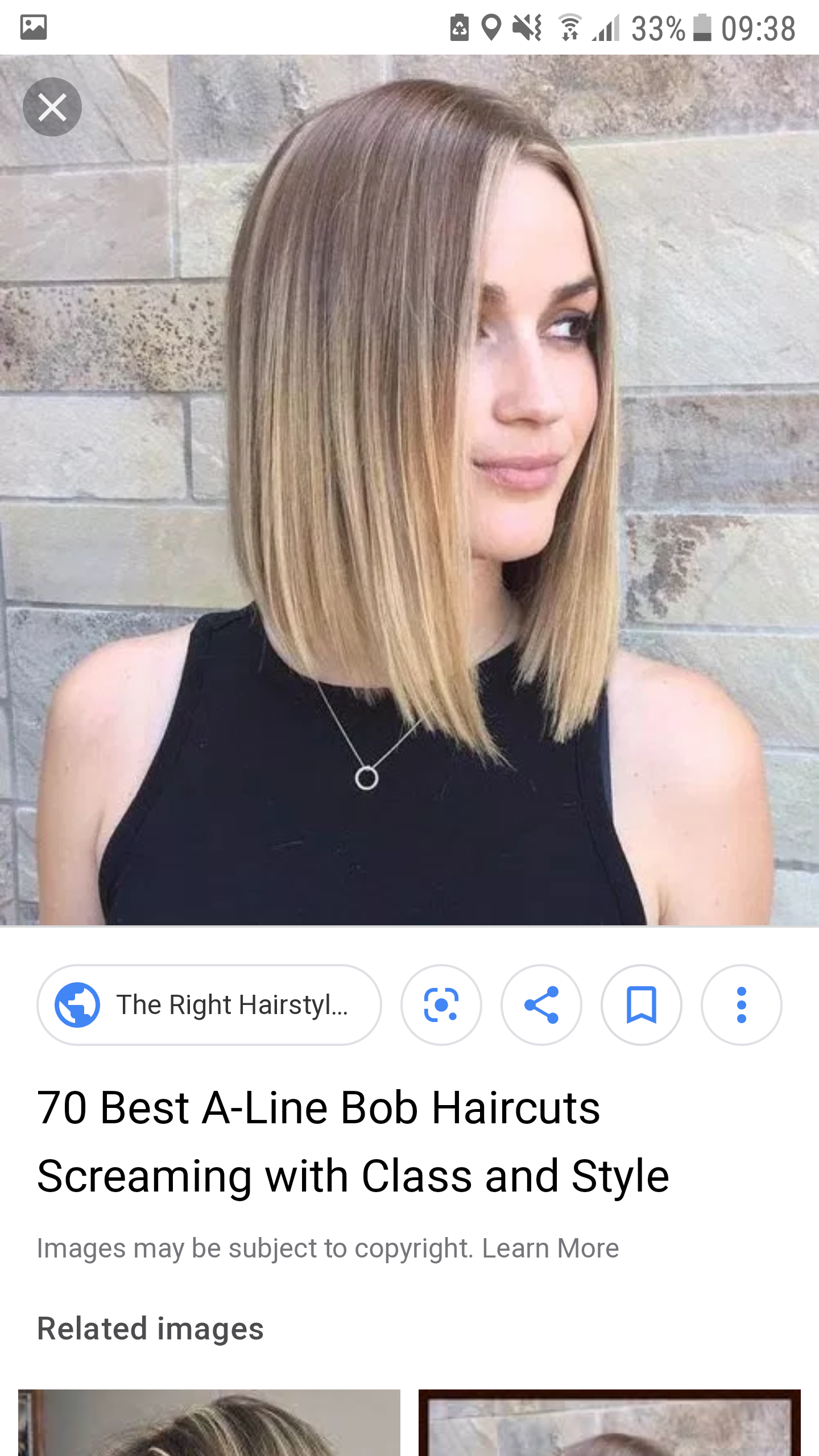
Task: Open the first related image
Action: [209, 1422]
